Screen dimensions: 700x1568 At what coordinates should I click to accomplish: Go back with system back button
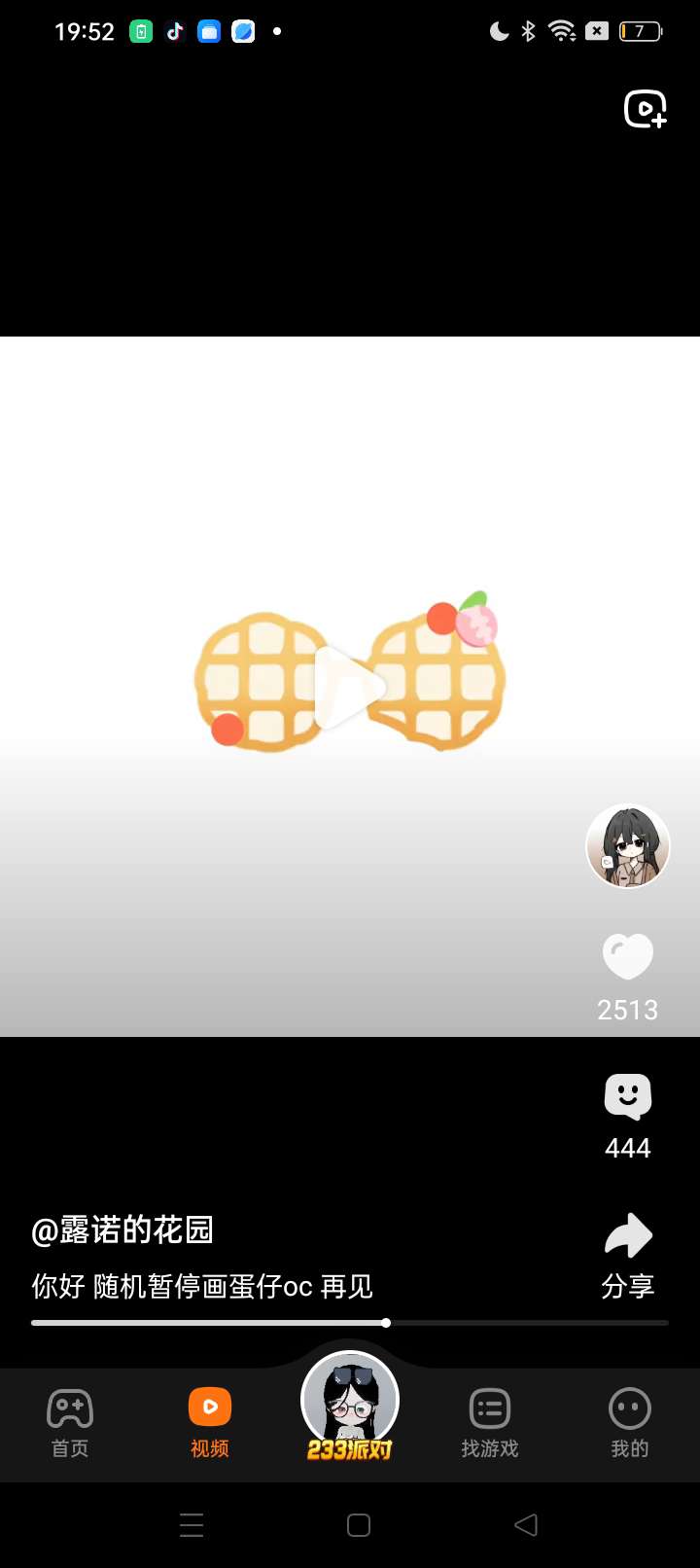point(526,1524)
